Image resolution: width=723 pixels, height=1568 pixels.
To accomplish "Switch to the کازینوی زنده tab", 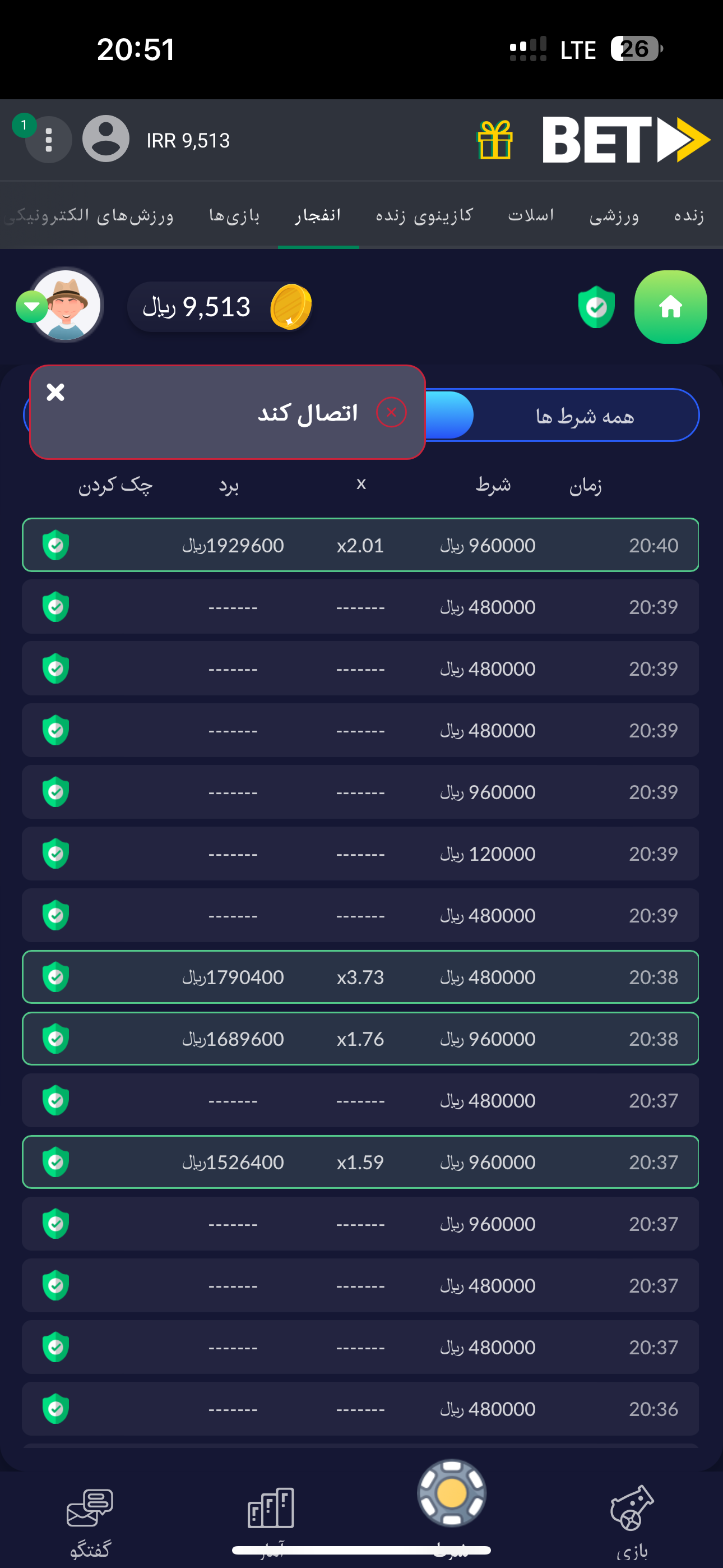I will point(424,215).
